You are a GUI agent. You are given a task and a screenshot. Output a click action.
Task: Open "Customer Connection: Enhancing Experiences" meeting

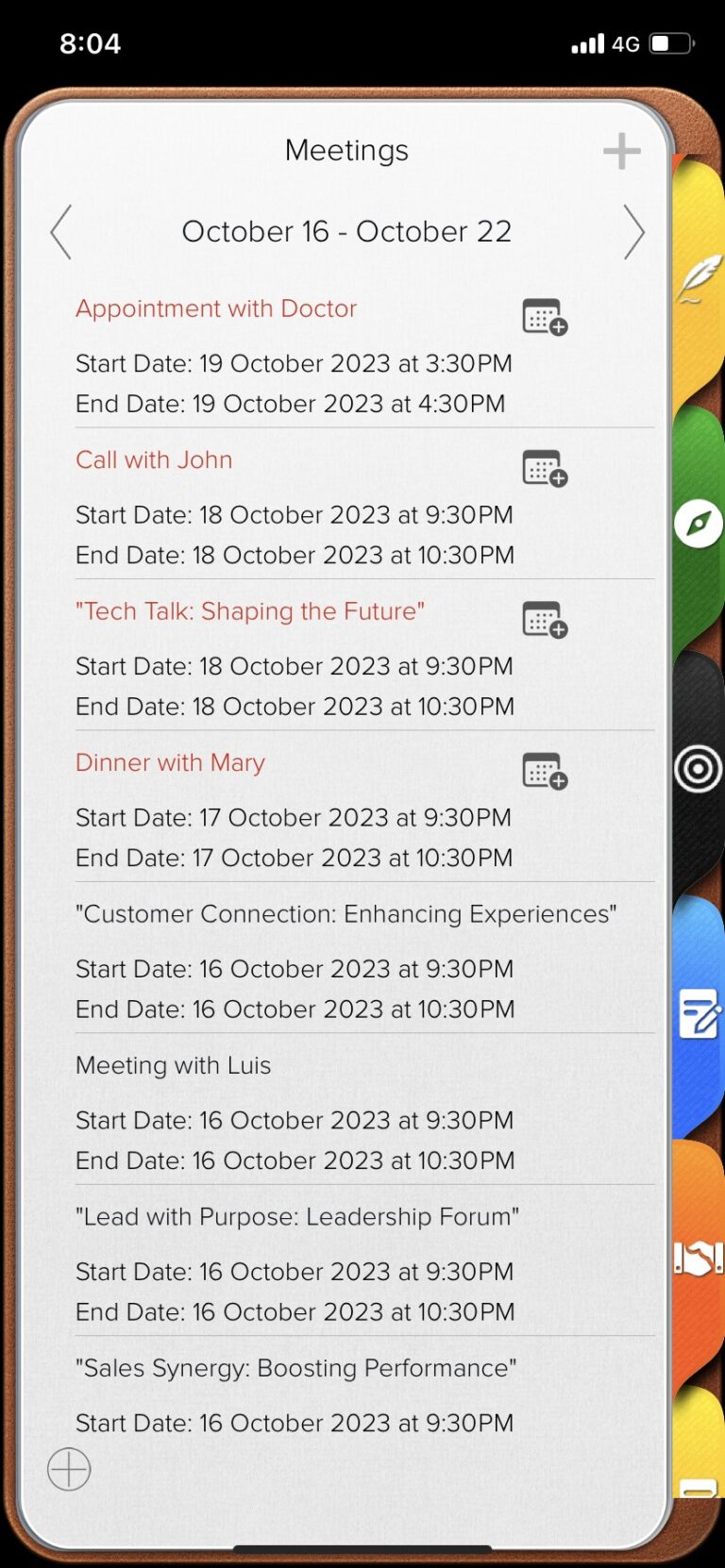tap(346, 914)
